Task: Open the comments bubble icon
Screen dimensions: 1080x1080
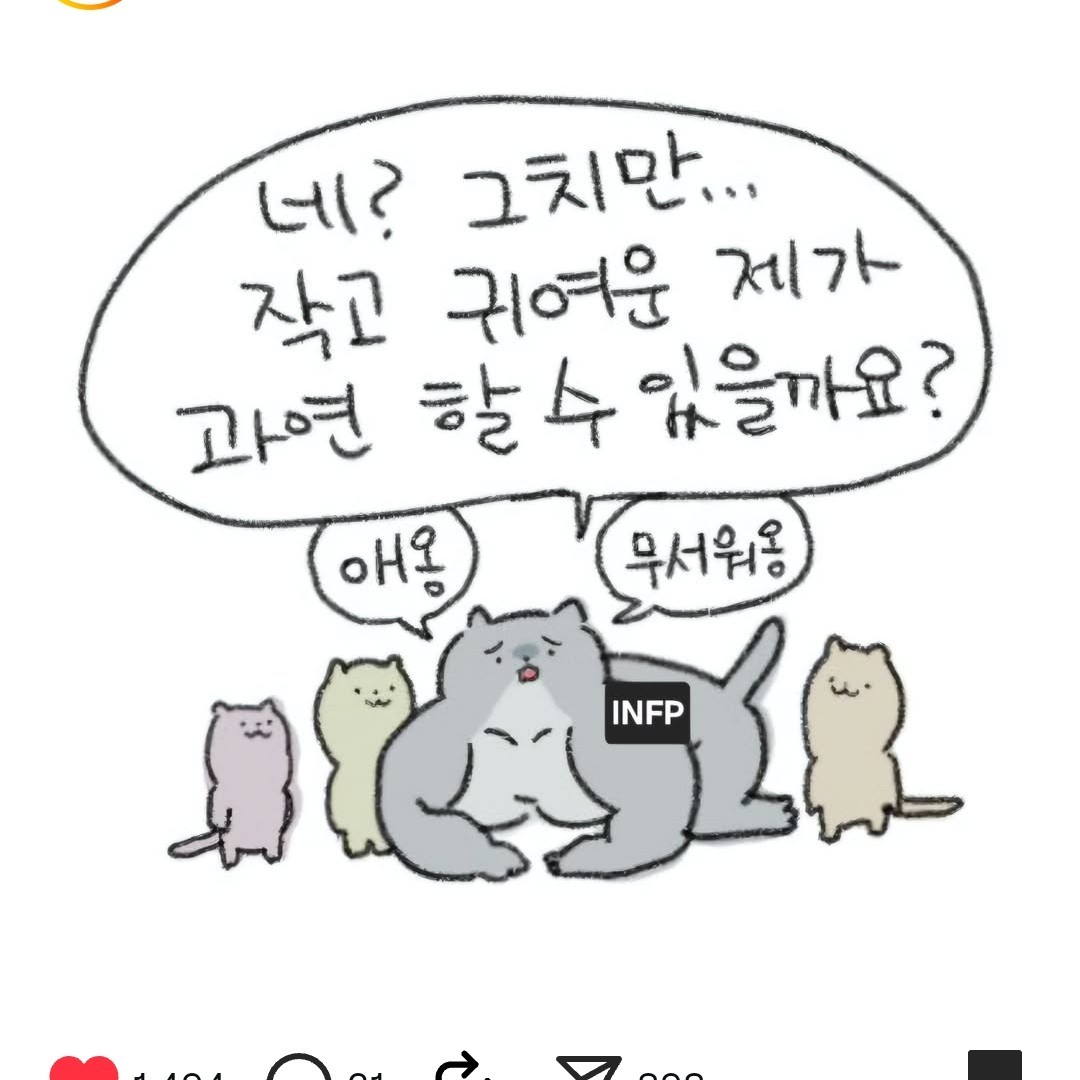Action: coord(299,1068)
